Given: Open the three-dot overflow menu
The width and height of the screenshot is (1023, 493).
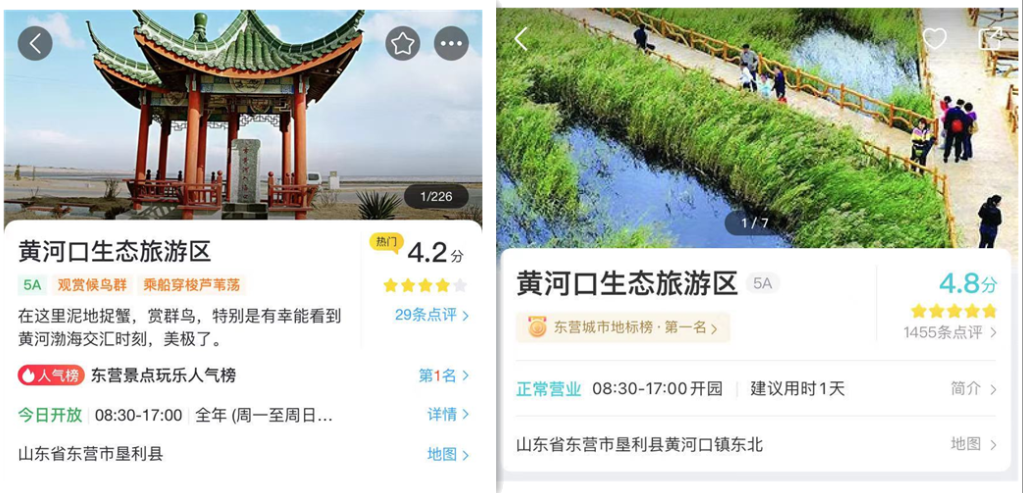Looking at the screenshot, I should [x=451, y=43].
